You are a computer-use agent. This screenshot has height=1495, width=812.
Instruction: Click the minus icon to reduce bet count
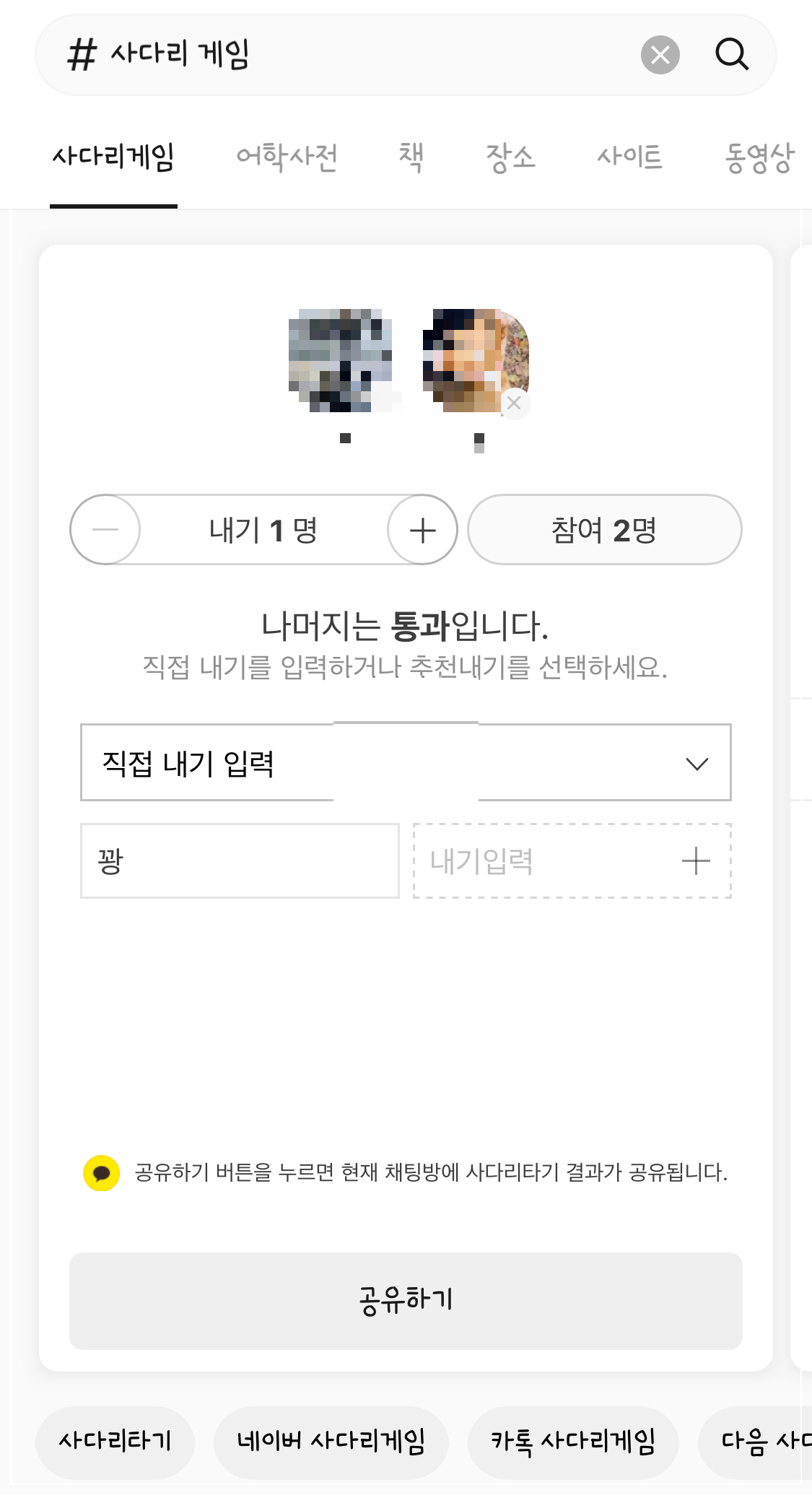coord(105,529)
